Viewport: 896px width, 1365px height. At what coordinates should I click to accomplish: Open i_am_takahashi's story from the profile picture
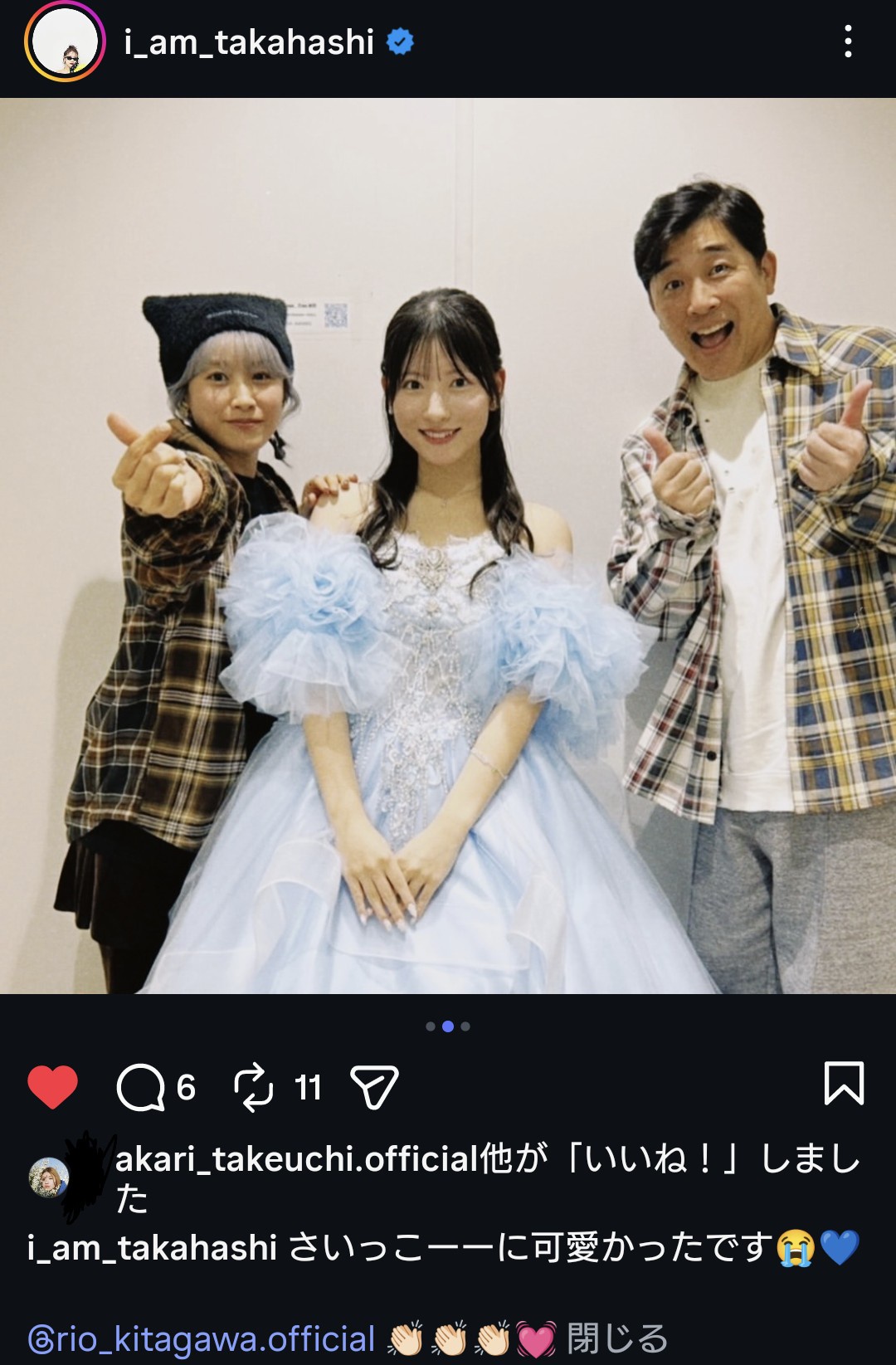(x=65, y=42)
